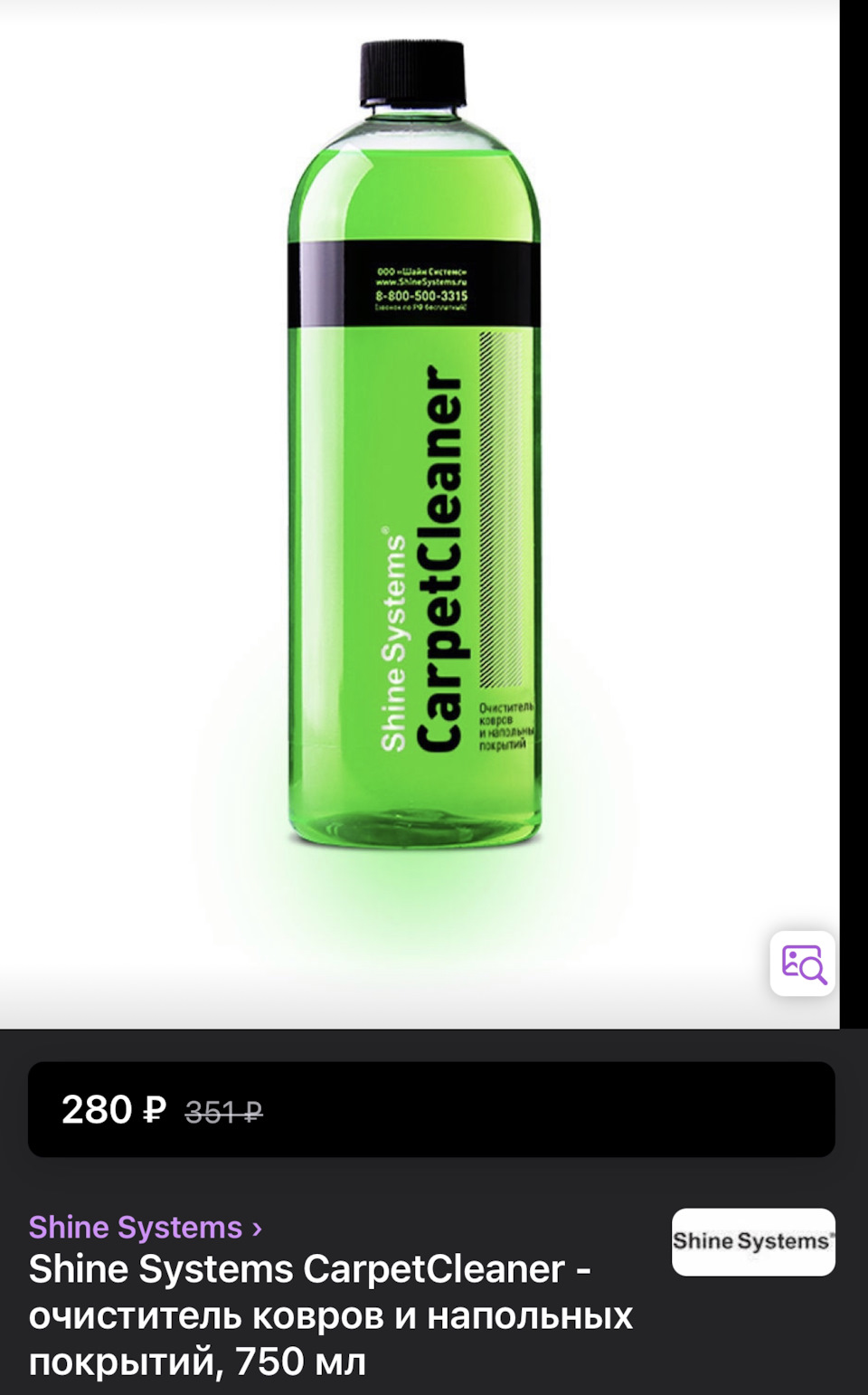
Task: Open the CarpetCleaner product photo fullscreen
Action: pyautogui.click(x=416, y=452)
